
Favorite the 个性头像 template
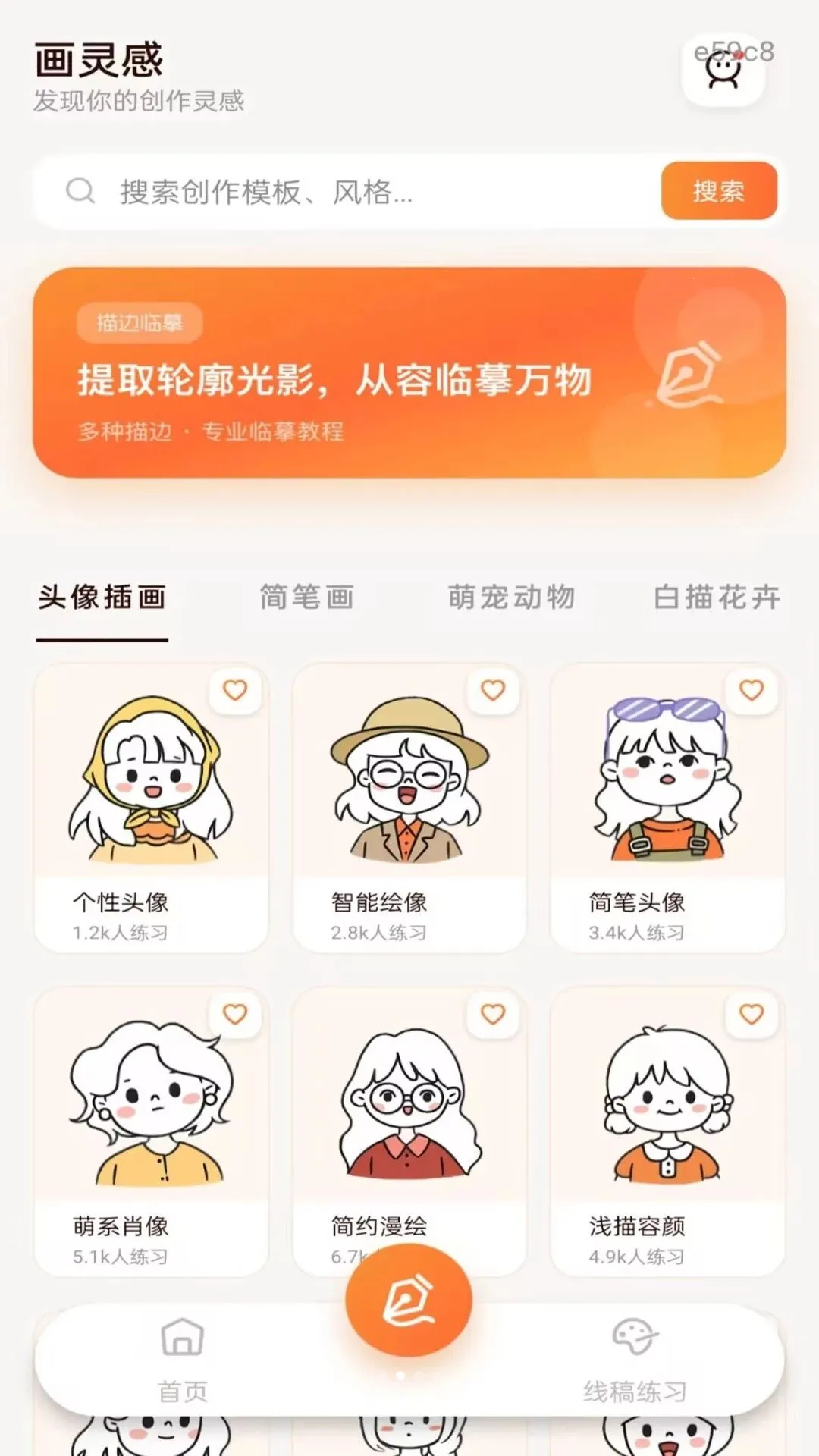pyautogui.click(x=235, y=690)
